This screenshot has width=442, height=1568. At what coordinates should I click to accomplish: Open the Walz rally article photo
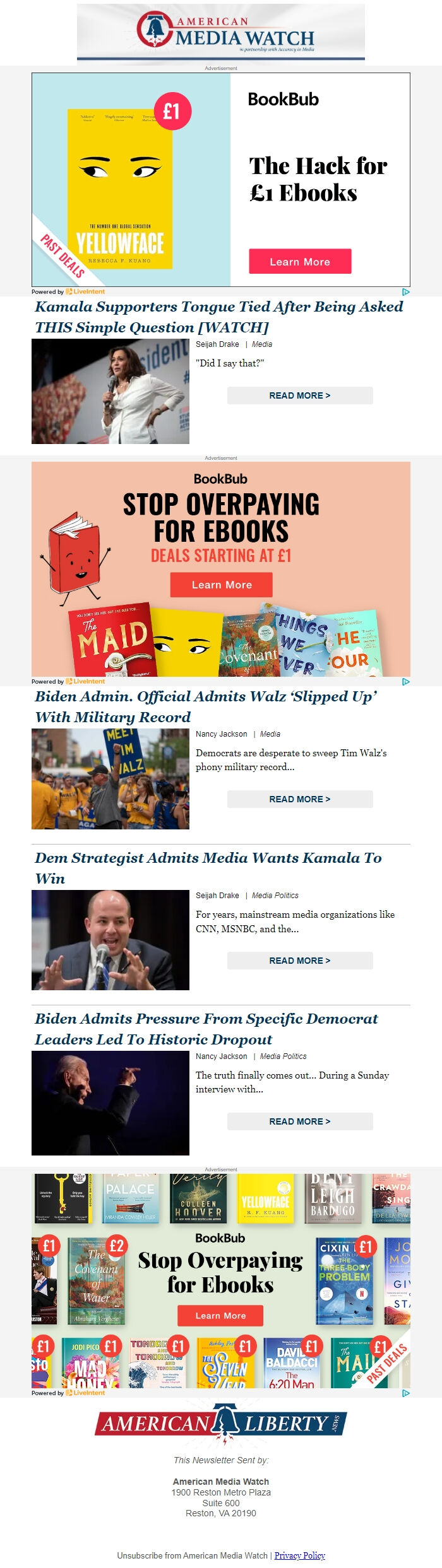pos(110,779)
